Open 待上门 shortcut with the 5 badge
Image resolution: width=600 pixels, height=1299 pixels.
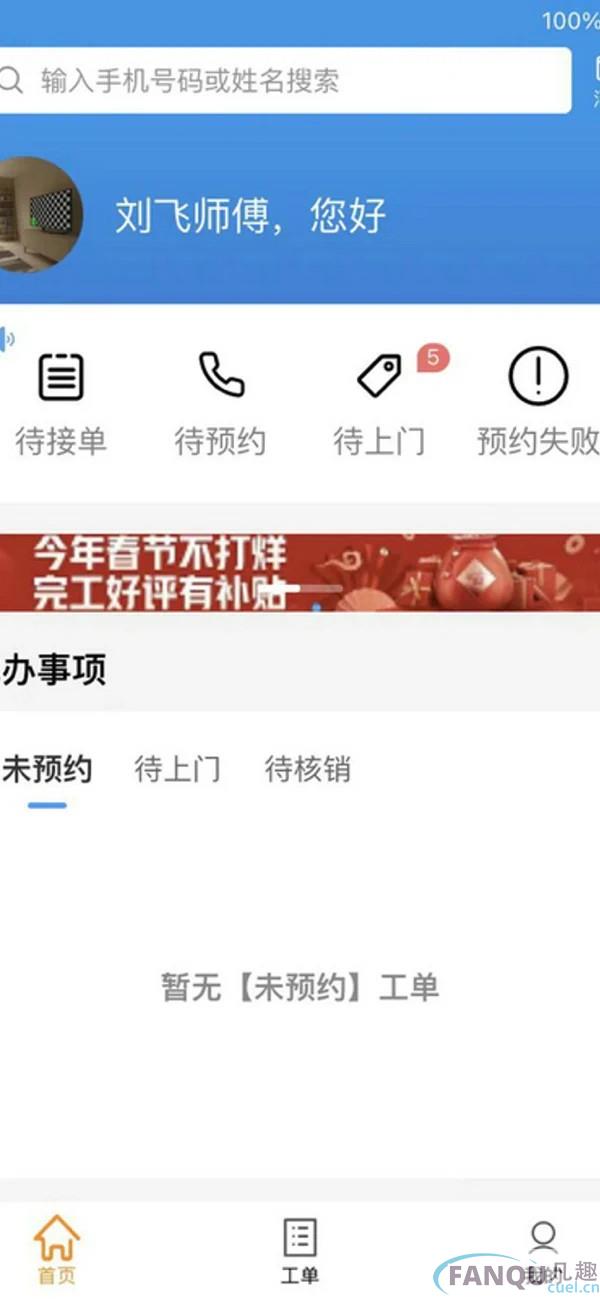[x=379, y=403]
